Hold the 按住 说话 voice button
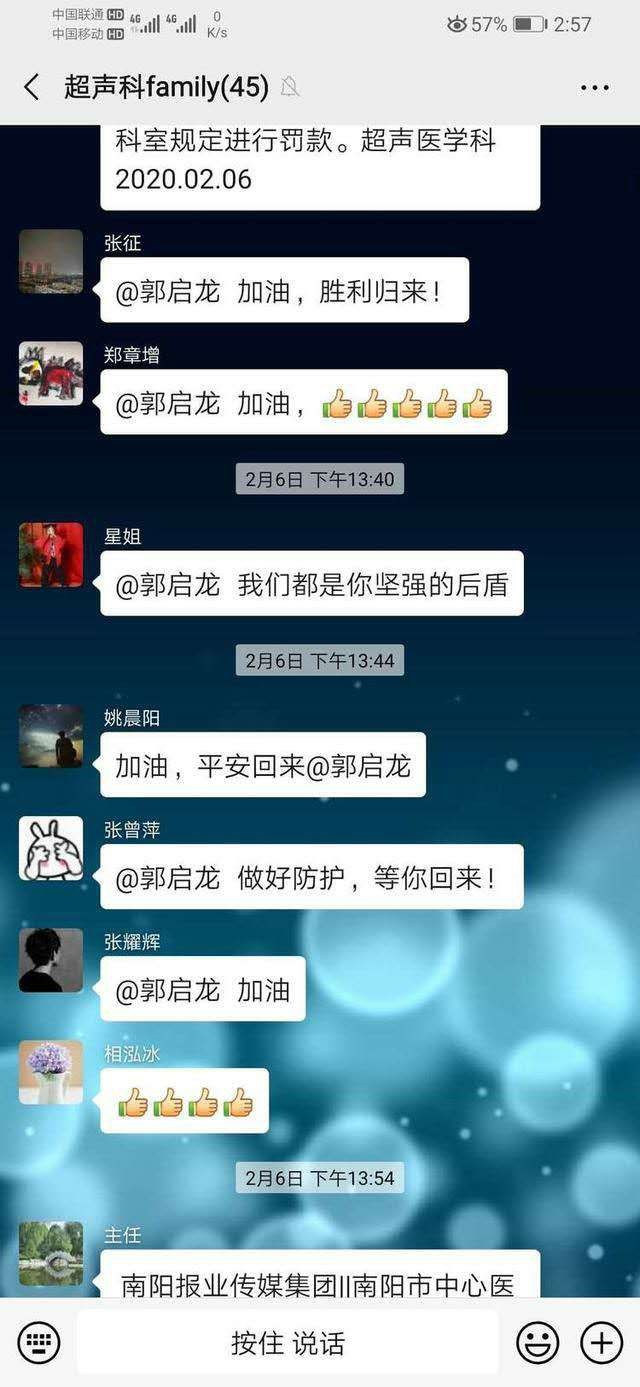The width and height of the screenshot is (640, 1387). pyautogui.click(x=288, y=1342)
